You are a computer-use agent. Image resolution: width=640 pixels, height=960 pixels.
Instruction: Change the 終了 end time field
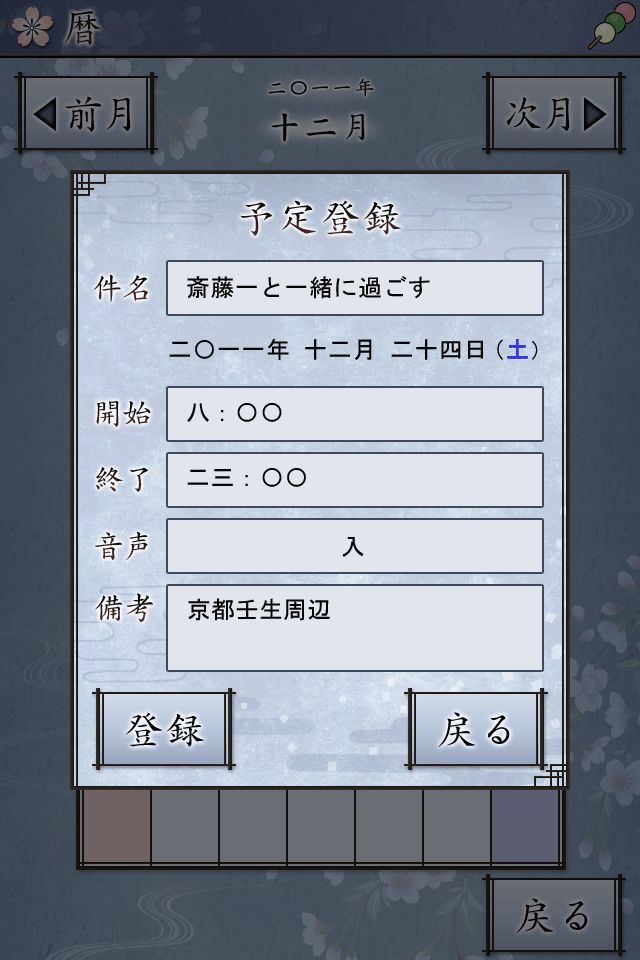pyautogui.click(x=354, y=479)
